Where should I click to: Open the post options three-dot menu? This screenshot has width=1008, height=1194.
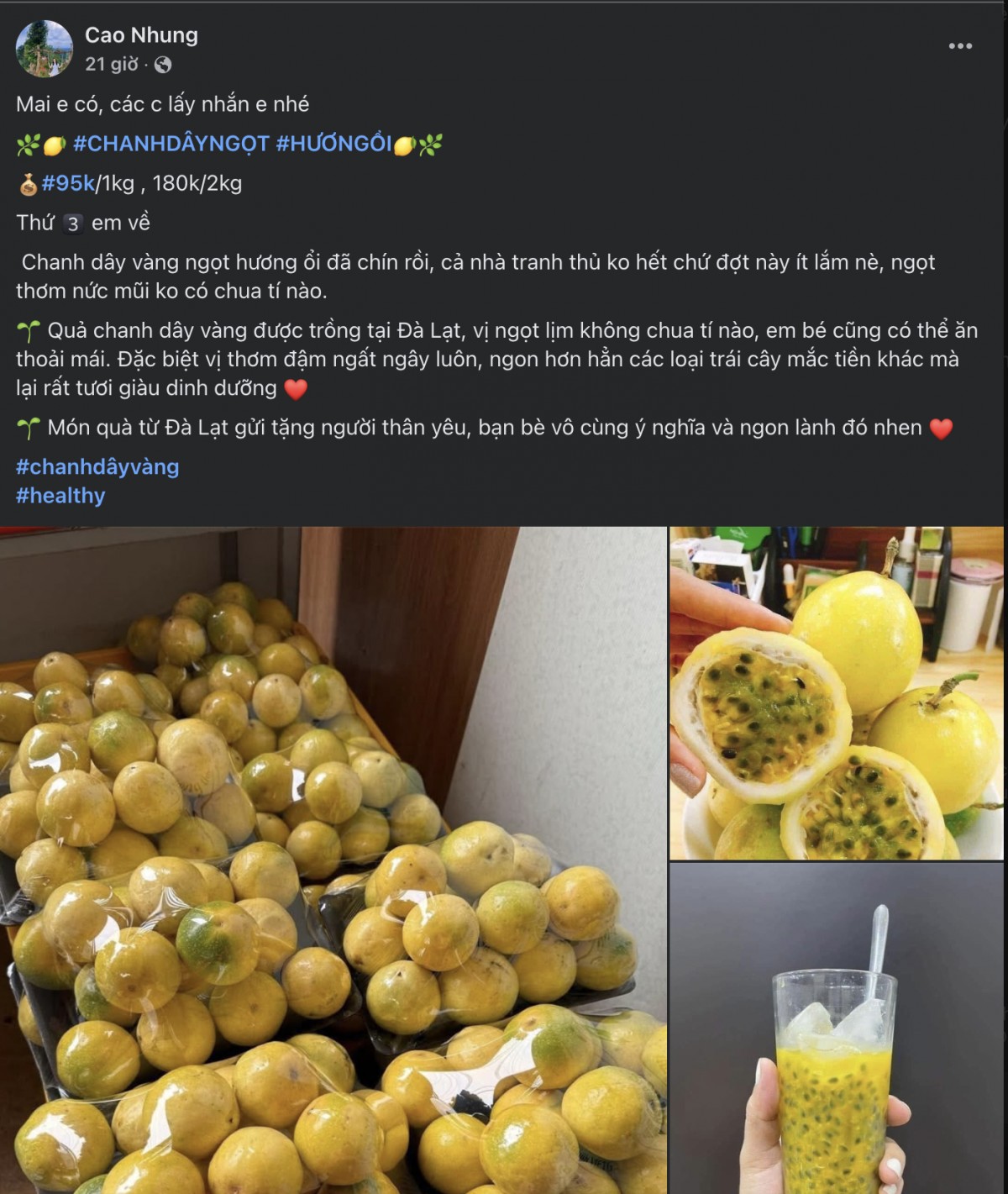[959, 46]
